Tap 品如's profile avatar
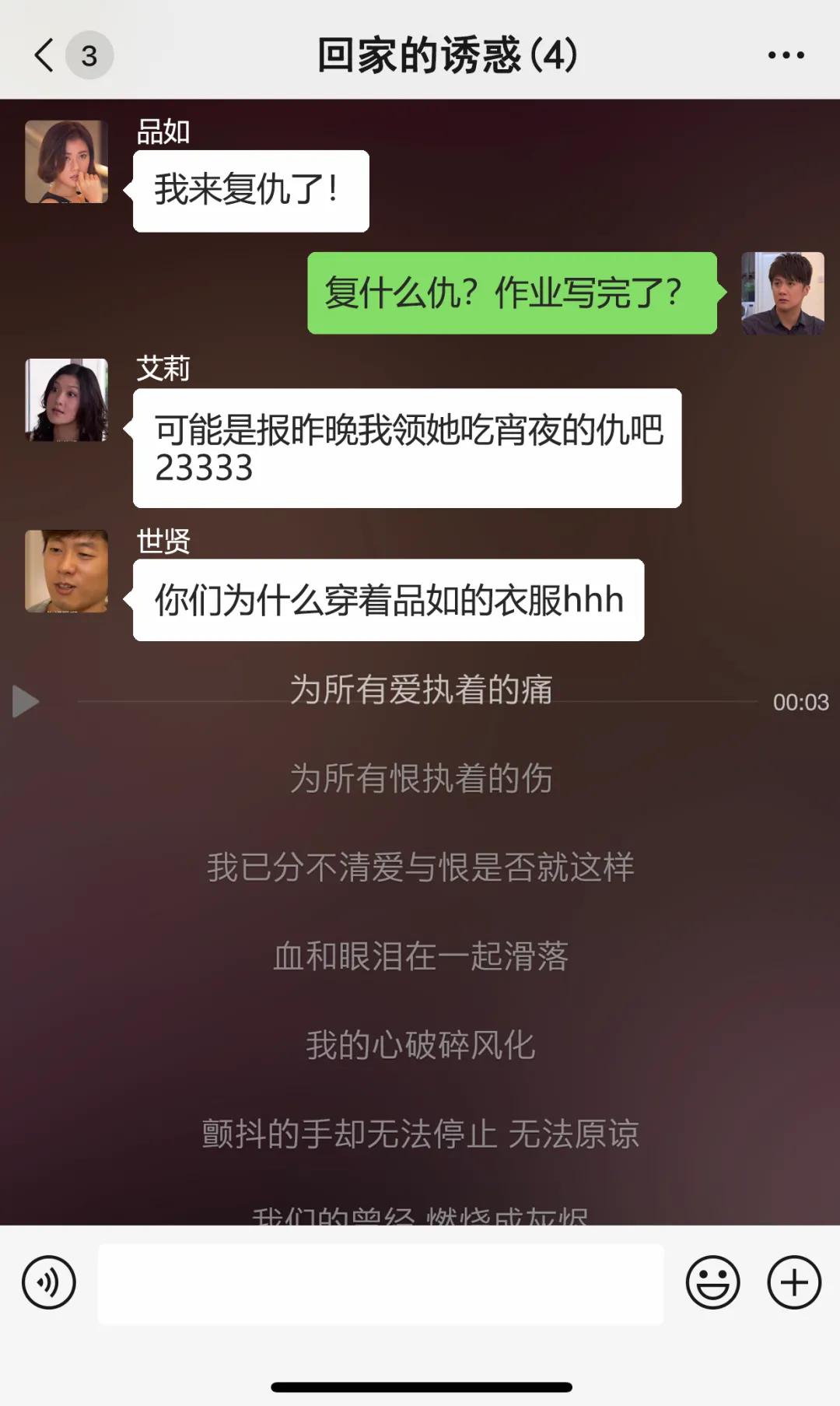 (65, 161)
